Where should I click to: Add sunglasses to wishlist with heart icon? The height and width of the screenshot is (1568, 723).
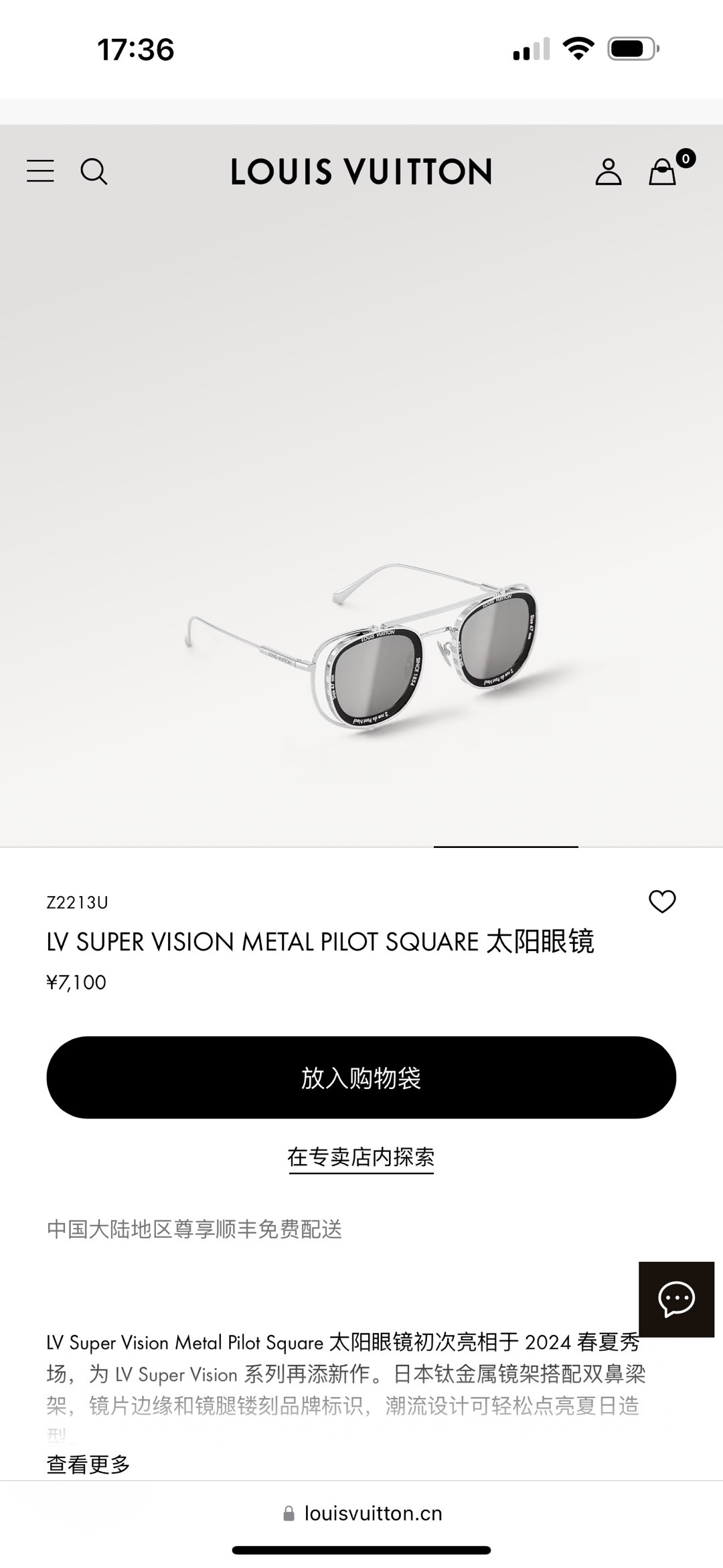tap(662, 902)
